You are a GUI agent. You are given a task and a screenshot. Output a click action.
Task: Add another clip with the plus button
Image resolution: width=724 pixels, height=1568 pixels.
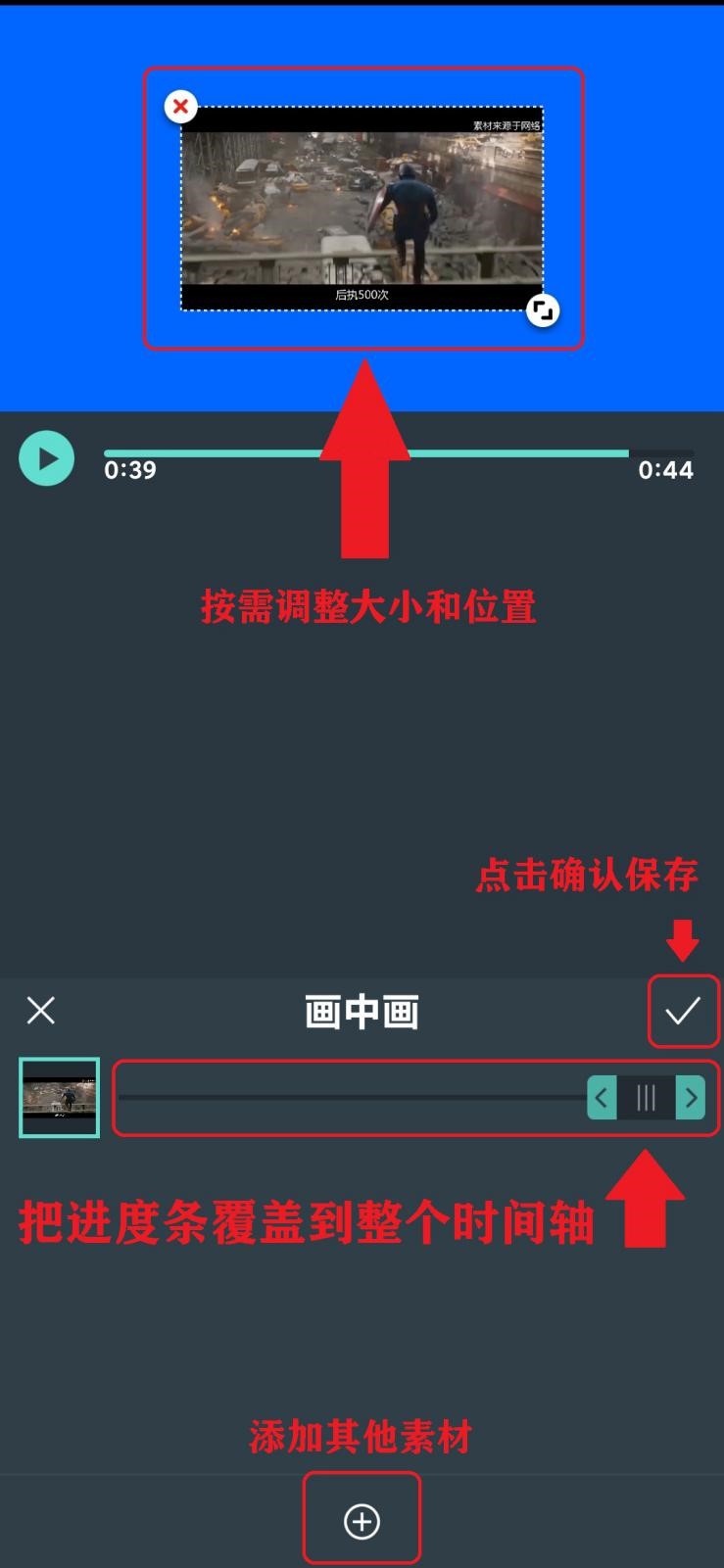tap(362, 1521)
